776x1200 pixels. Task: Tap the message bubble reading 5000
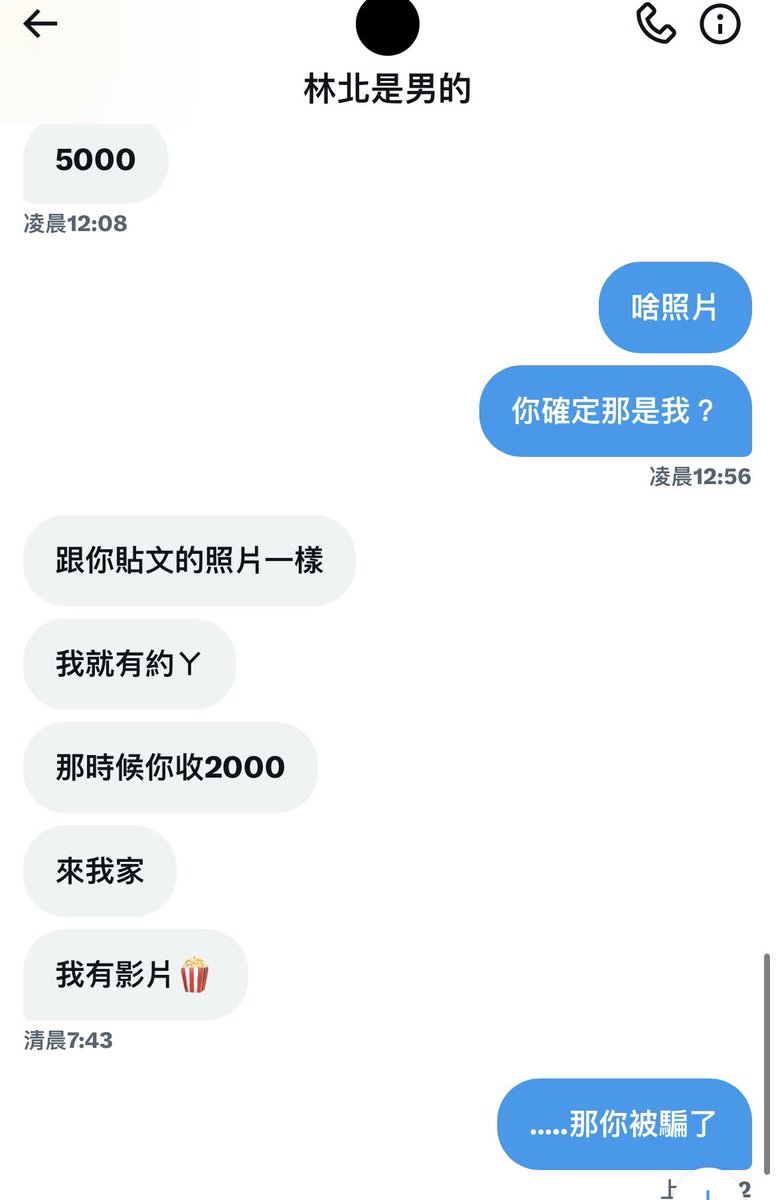click(x=95, y=161)
